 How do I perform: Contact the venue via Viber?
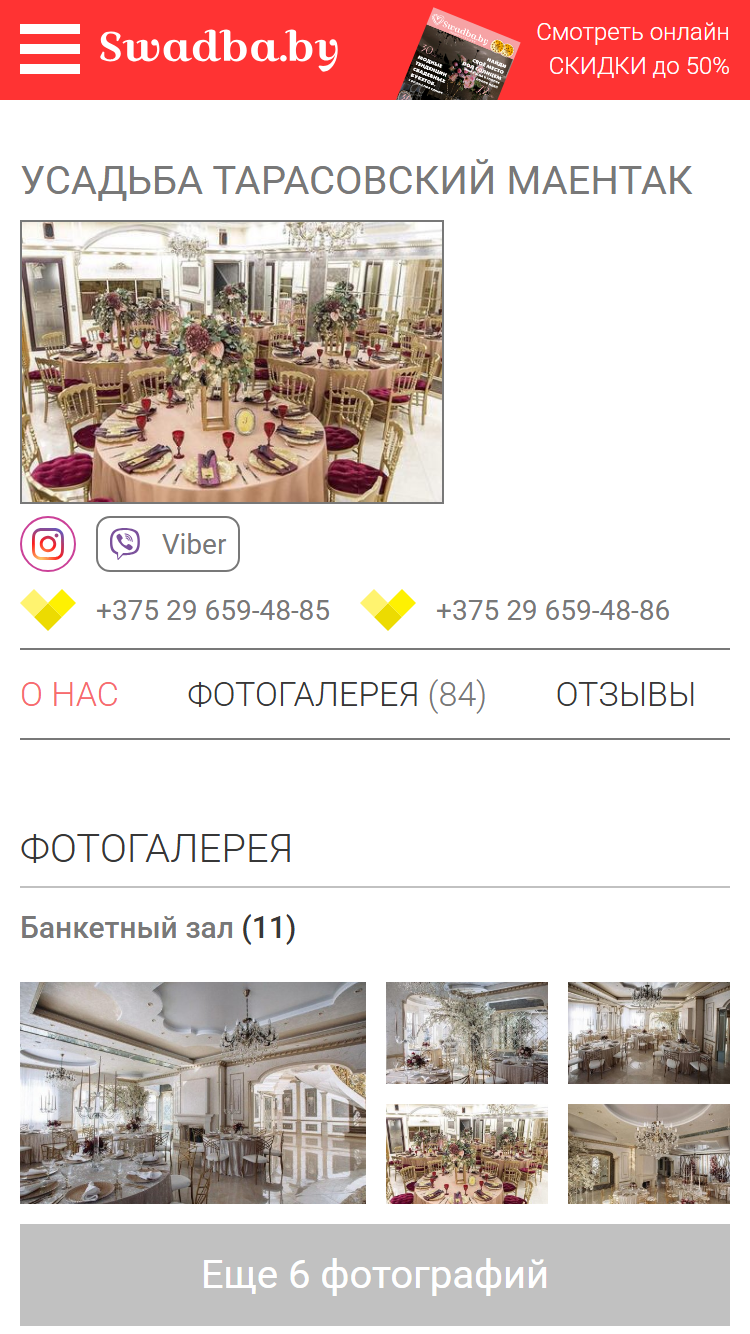click(168, 544)
